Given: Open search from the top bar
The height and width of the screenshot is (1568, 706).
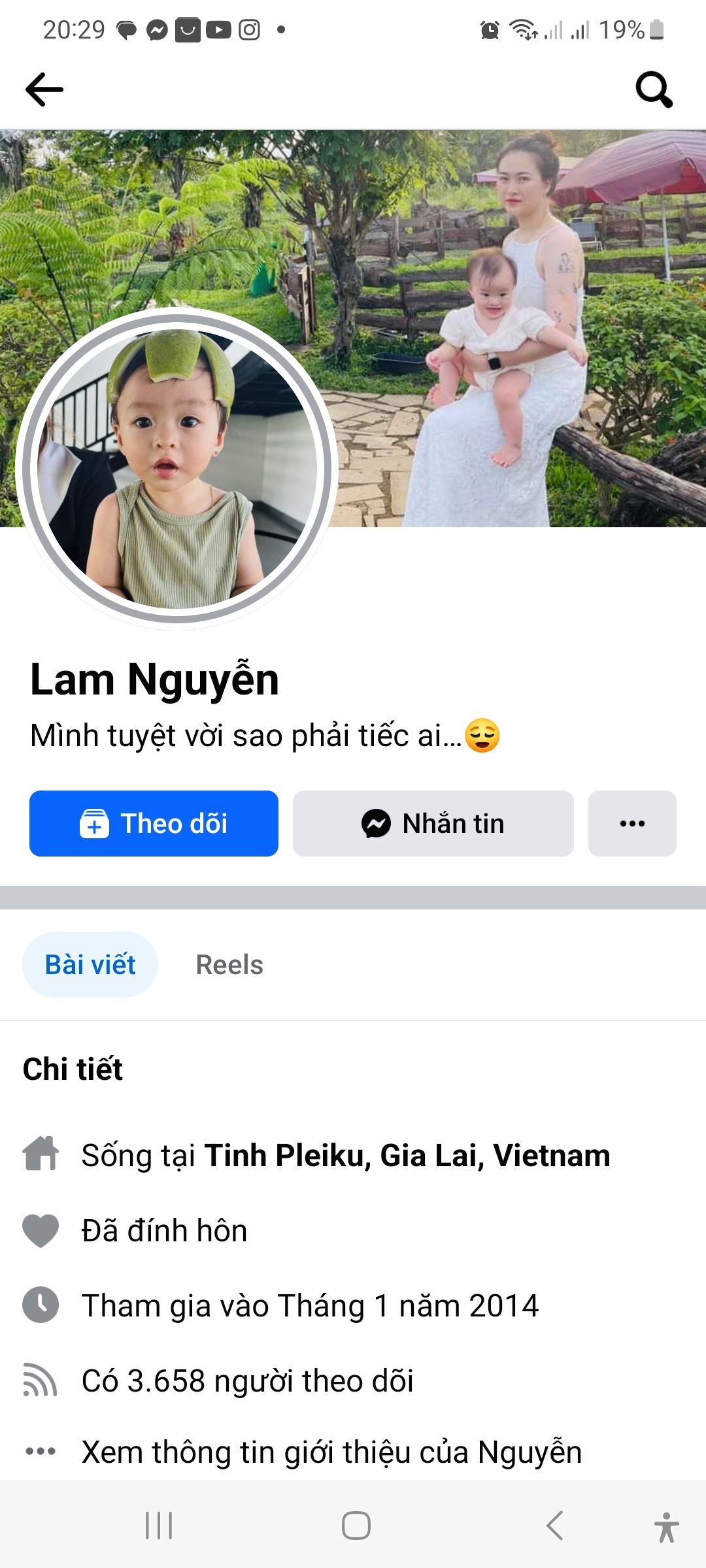Looking at the screenshot, I should click(x=654, y=90).
